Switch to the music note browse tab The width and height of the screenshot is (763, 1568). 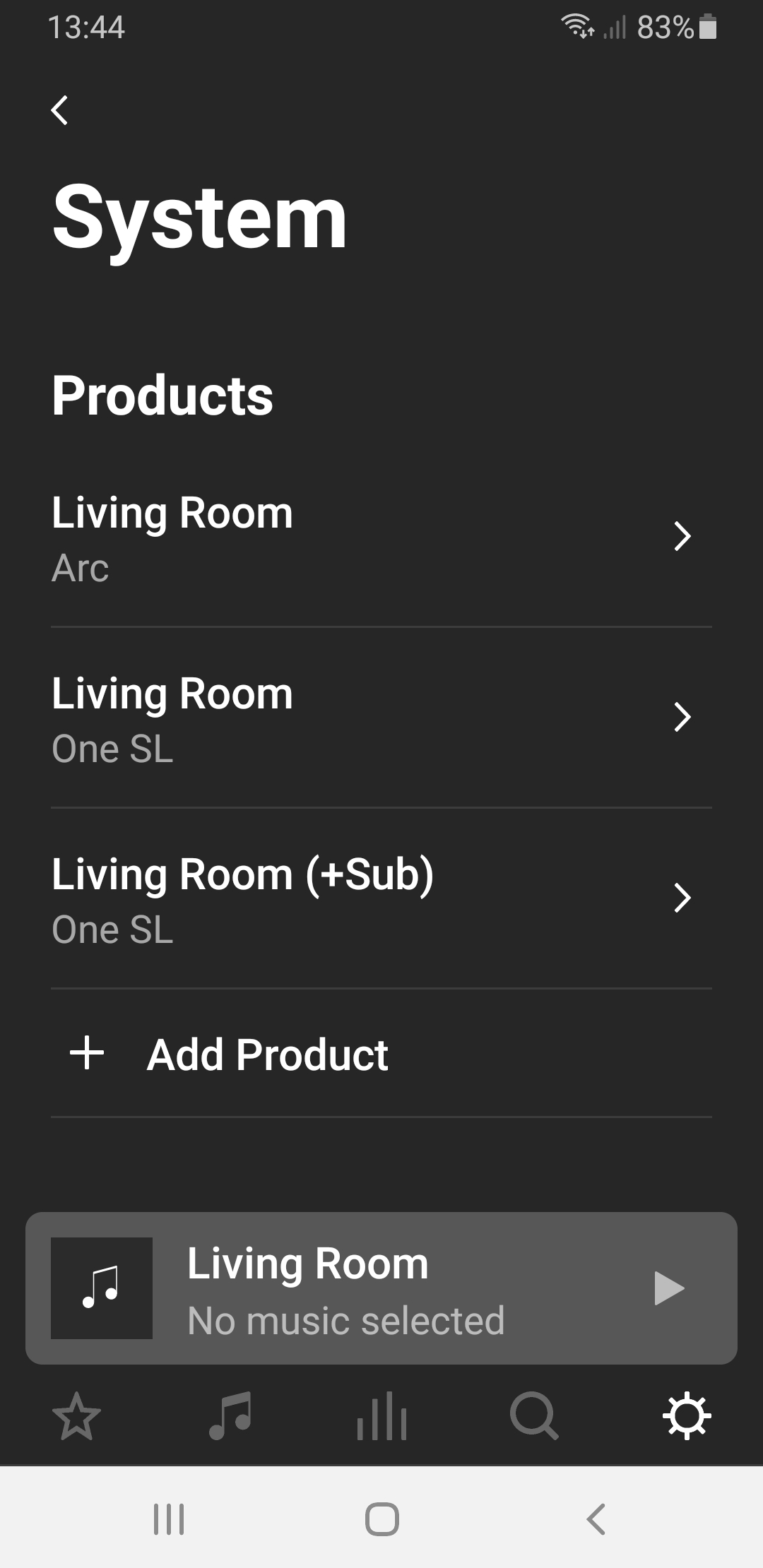click(230, 1416)
